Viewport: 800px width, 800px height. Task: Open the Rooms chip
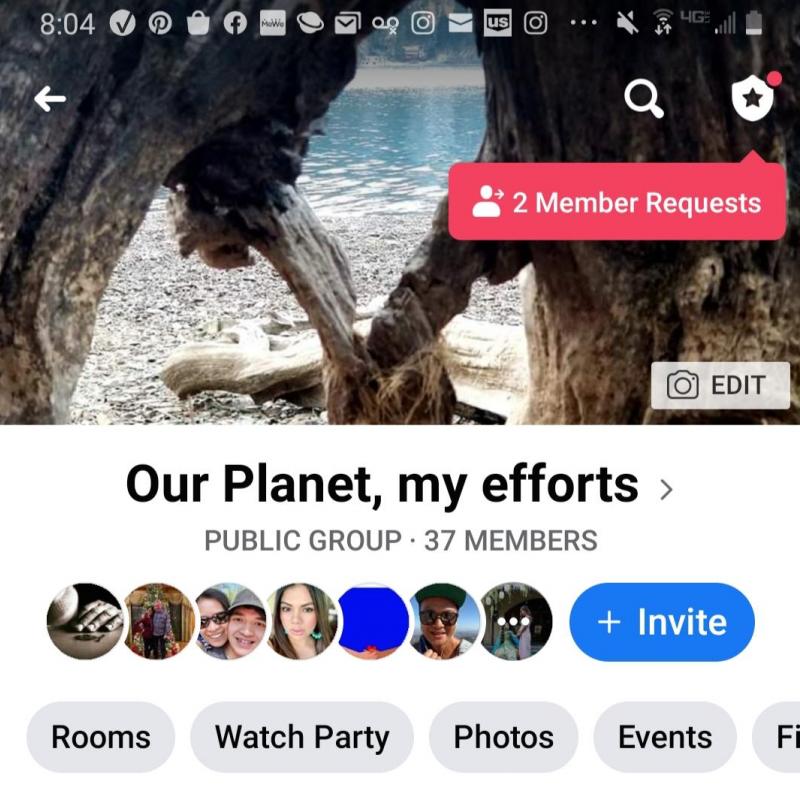click(100, 737)
